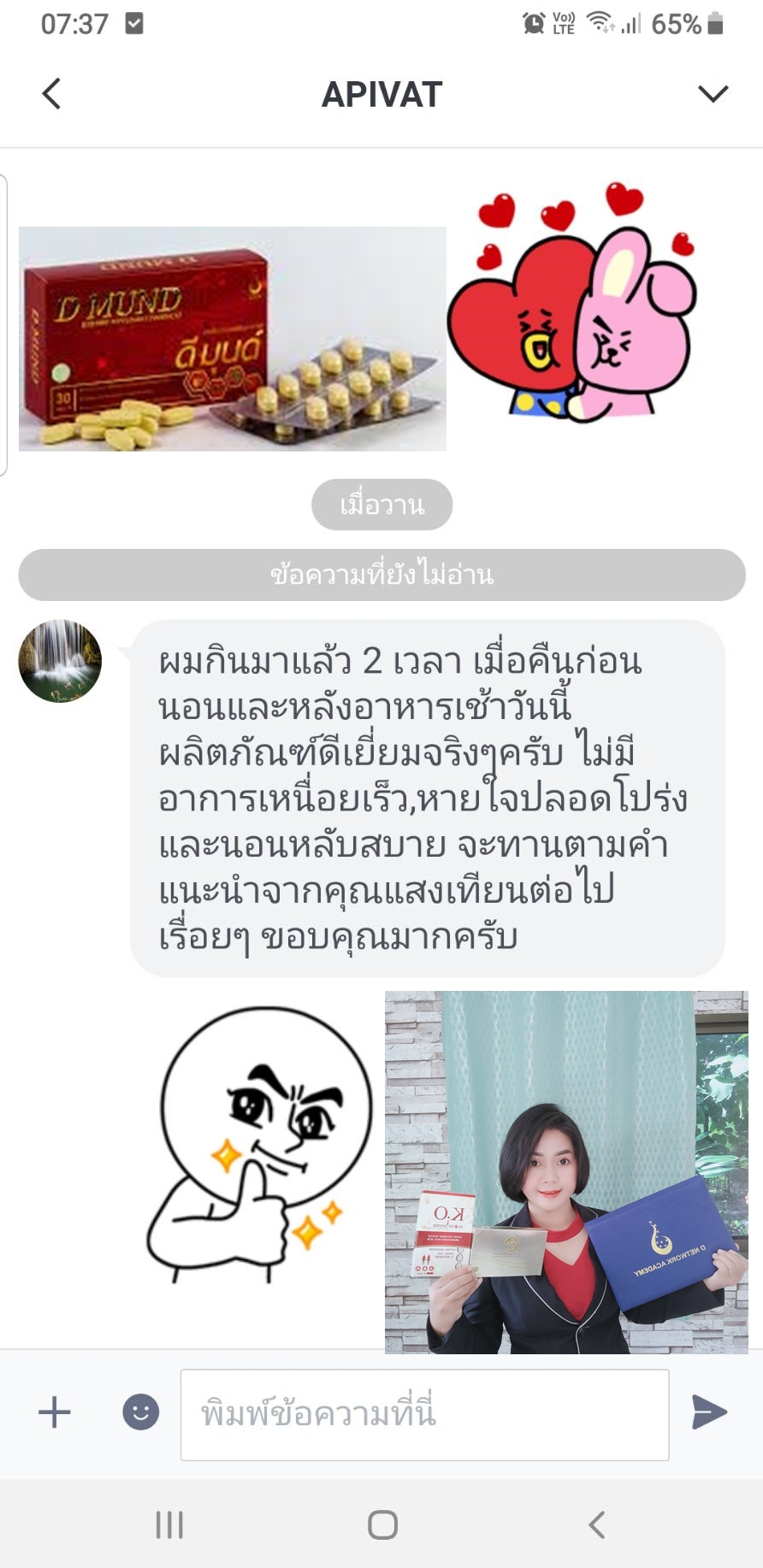Expand the chat options dropdown arrow
This screenshot has width=763, height=1568.
(x=713, y=93)
